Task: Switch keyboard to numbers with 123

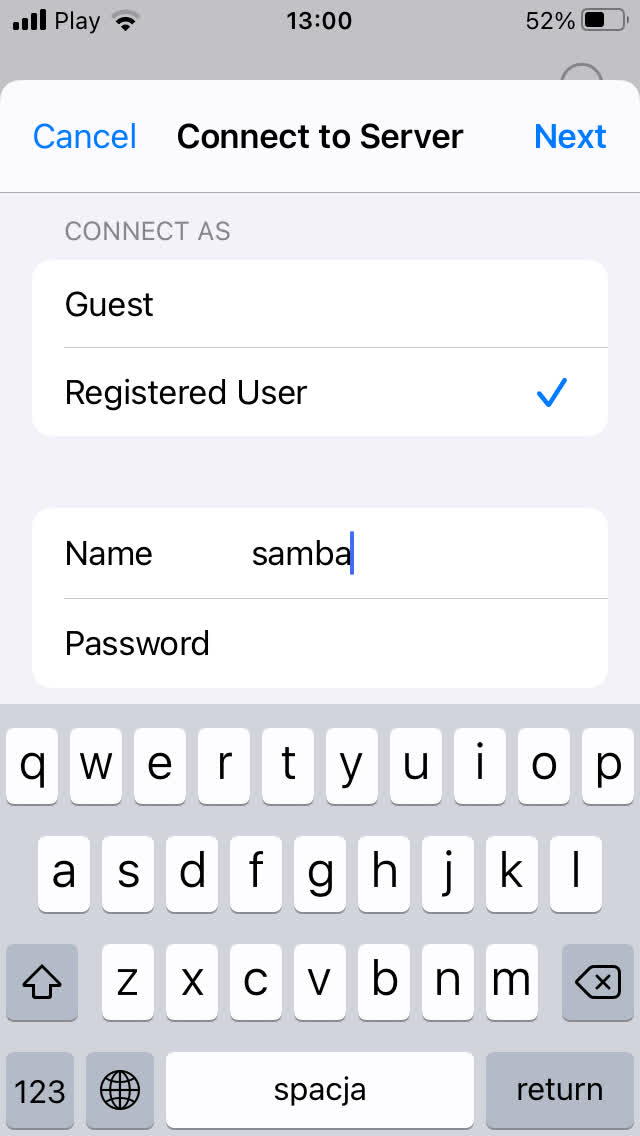Action: point(40,1089)
